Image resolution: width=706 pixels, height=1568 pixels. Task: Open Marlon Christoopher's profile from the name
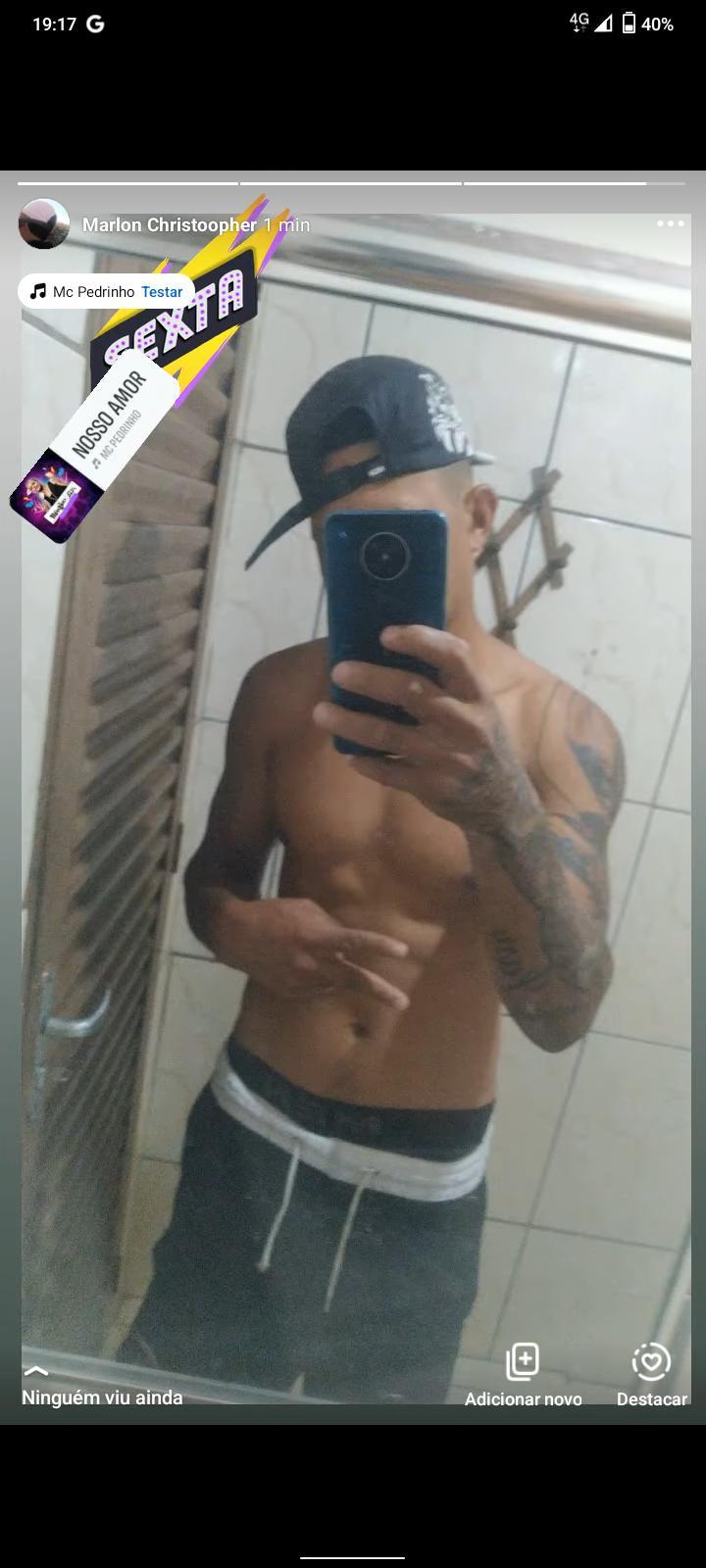click(x=169, y=225)
